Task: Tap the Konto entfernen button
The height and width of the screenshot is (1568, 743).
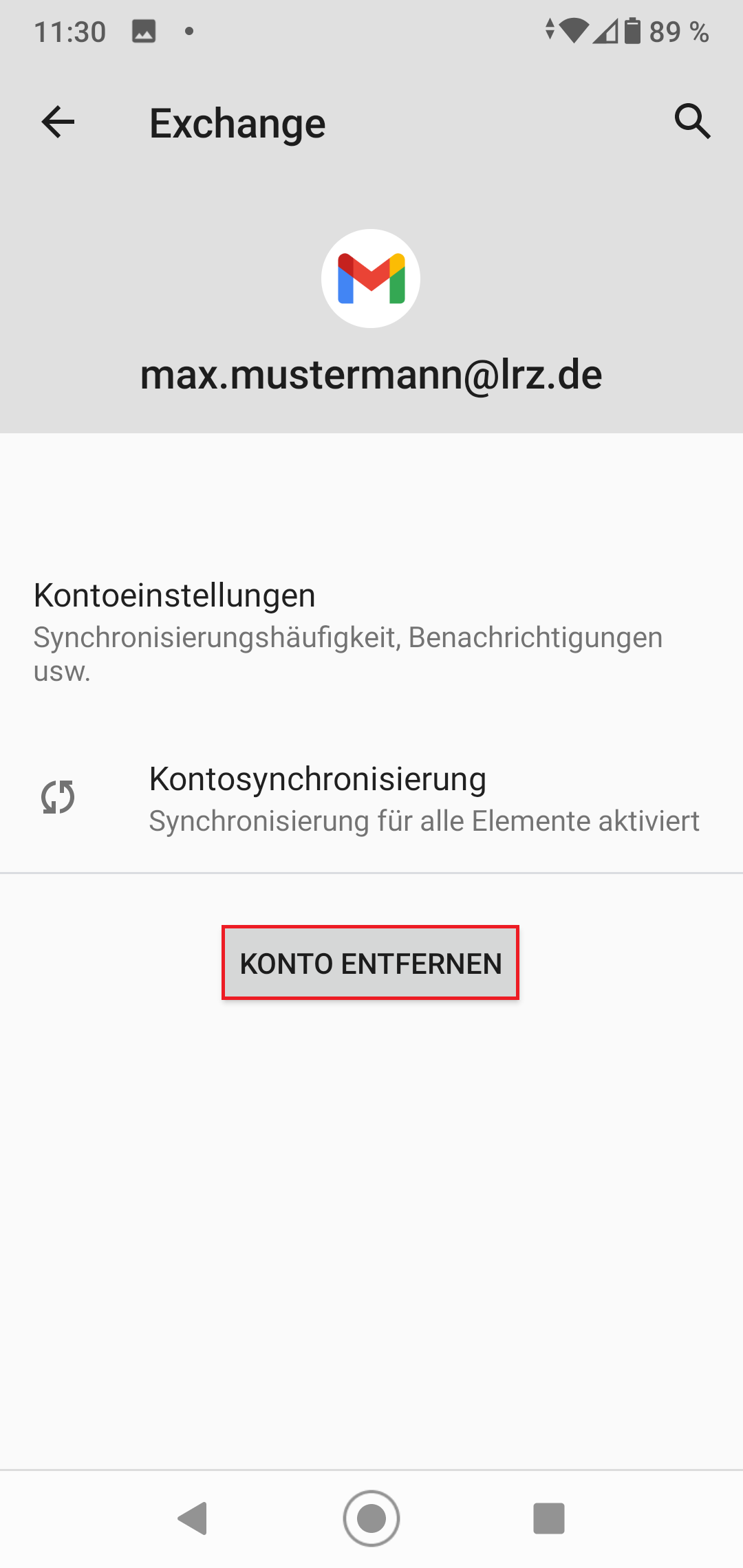Action: click(370, 963)
